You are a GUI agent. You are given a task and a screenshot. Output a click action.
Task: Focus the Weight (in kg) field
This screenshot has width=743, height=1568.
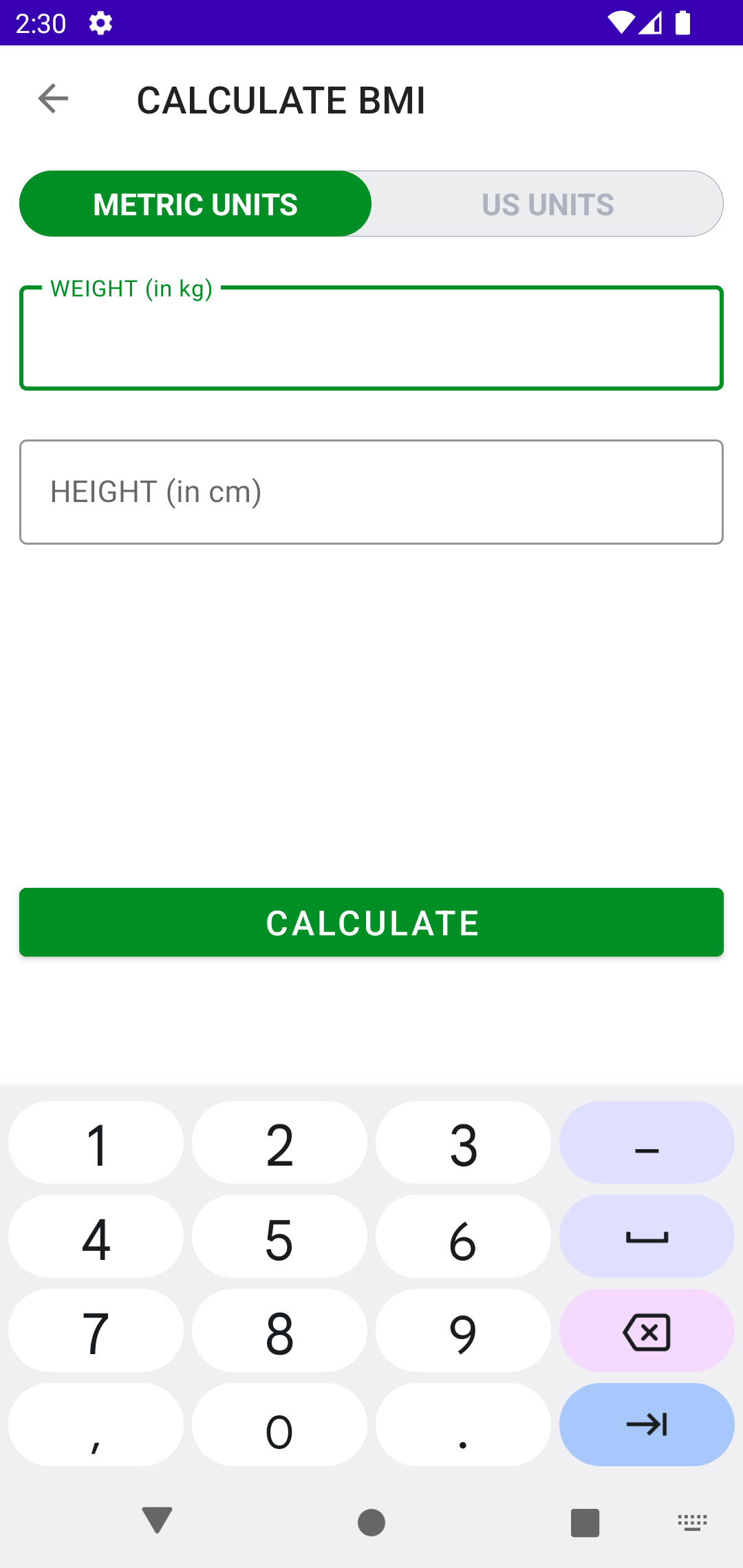[x=371, y=338]
